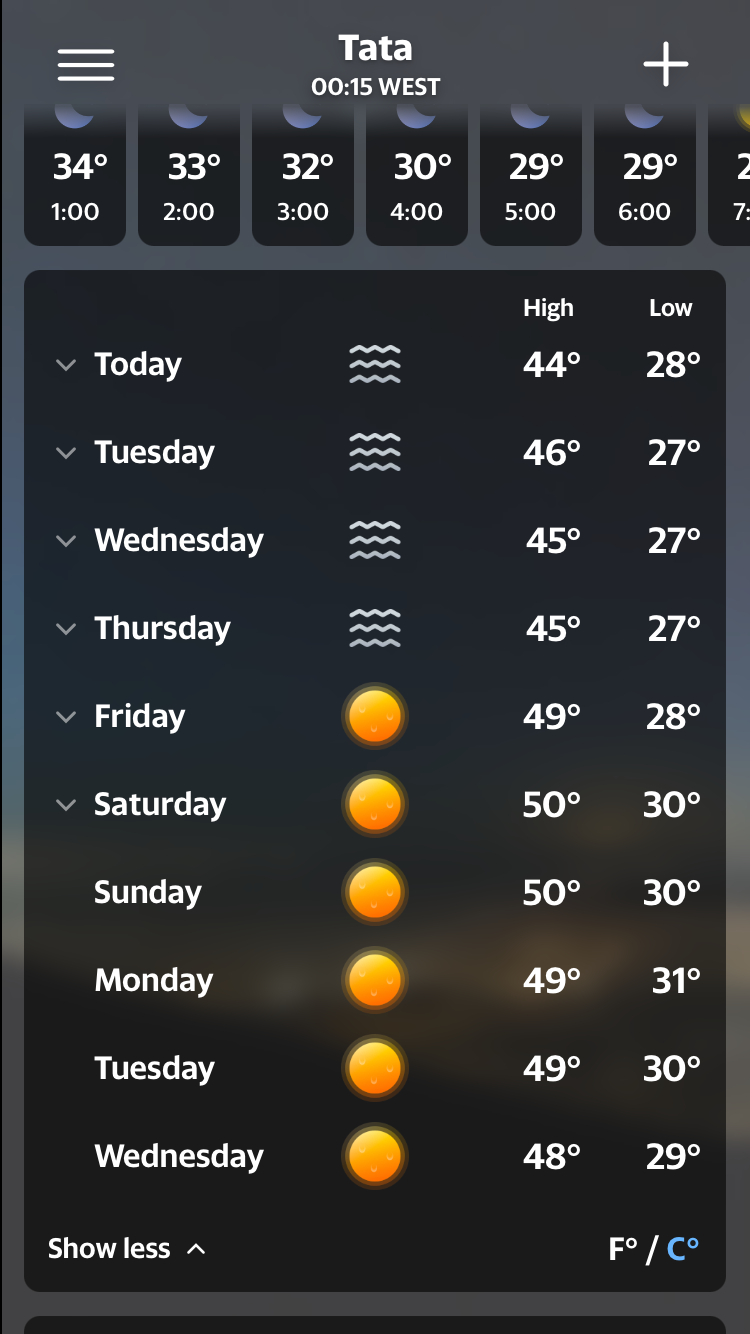Image resolution: width=750 pixels, height=1334 pixels.
Task: Add a new location with plus icon
Action: 665,65
